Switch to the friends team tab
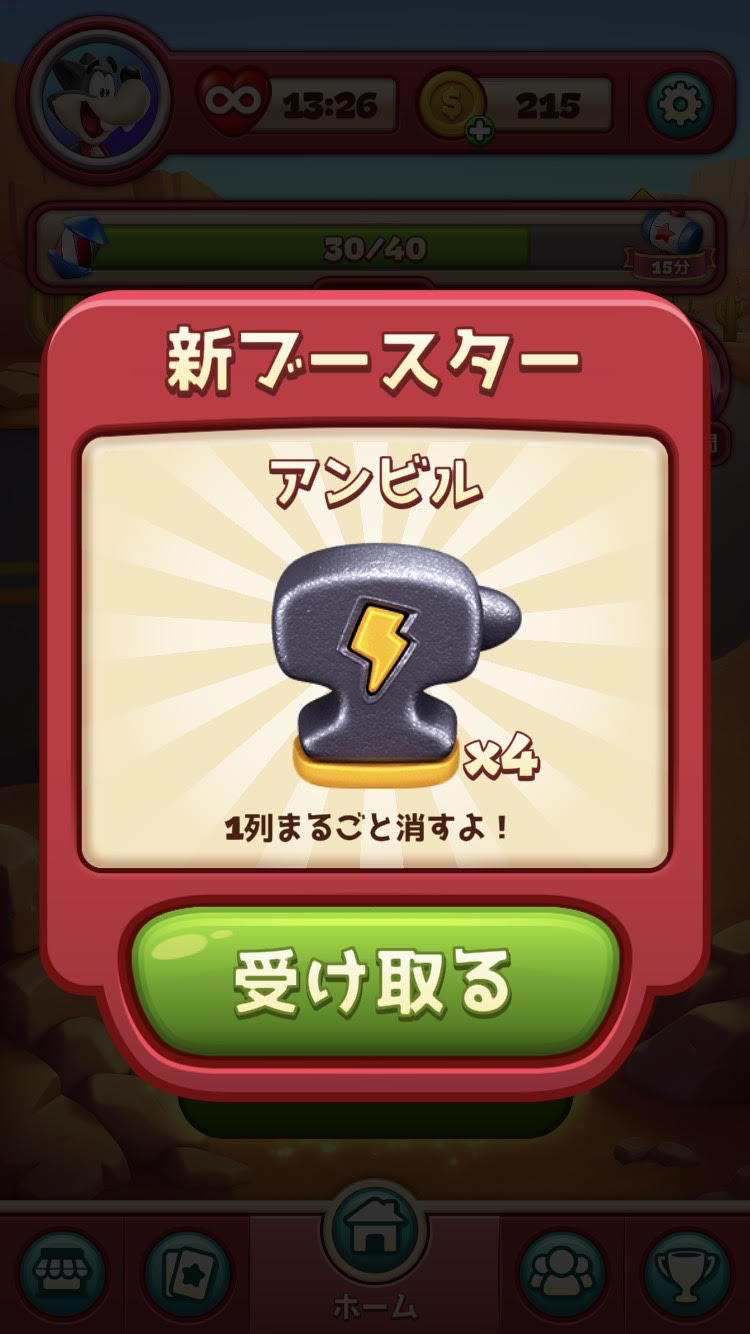750x1334 pixels. pyautogui.click(x=563, y=1274)
